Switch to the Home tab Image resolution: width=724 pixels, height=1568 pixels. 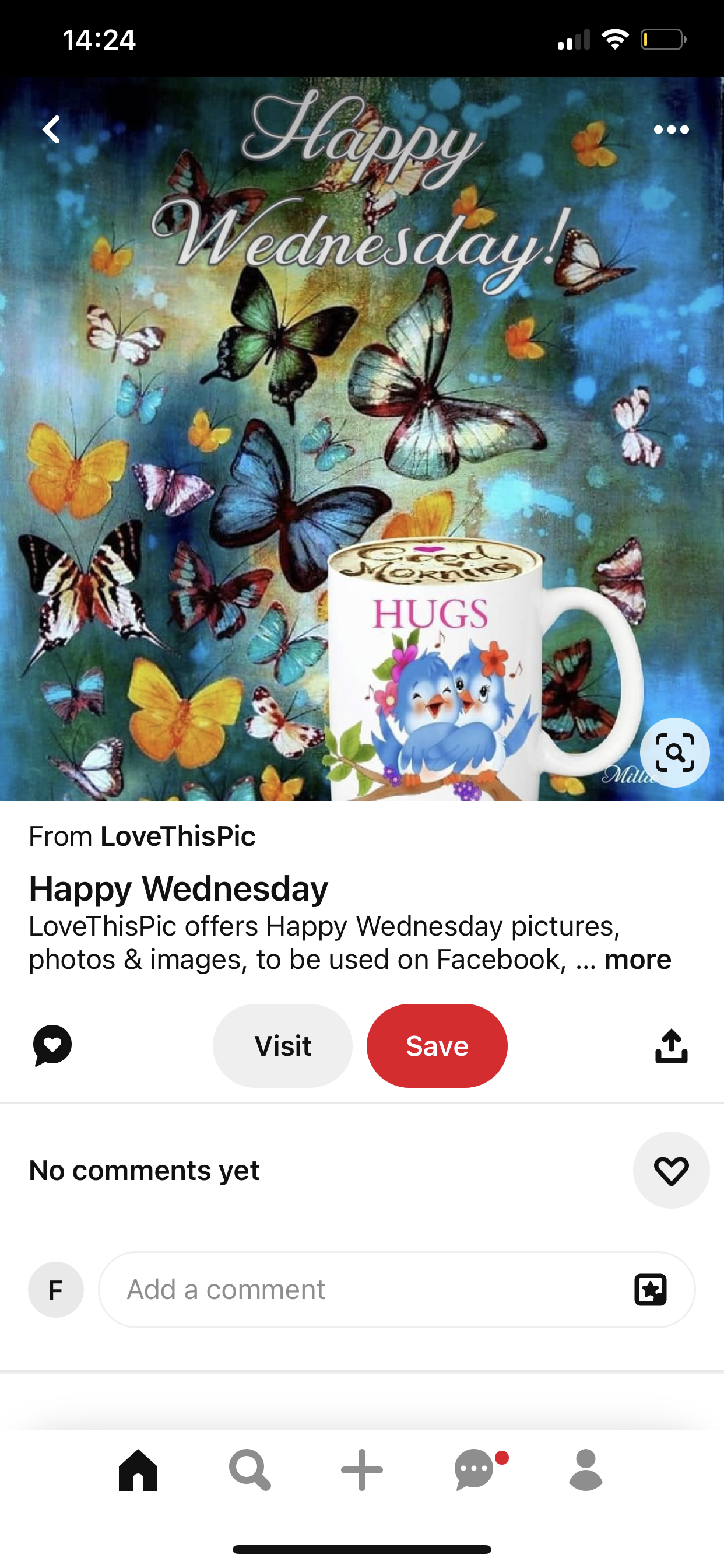(138, 1470)
